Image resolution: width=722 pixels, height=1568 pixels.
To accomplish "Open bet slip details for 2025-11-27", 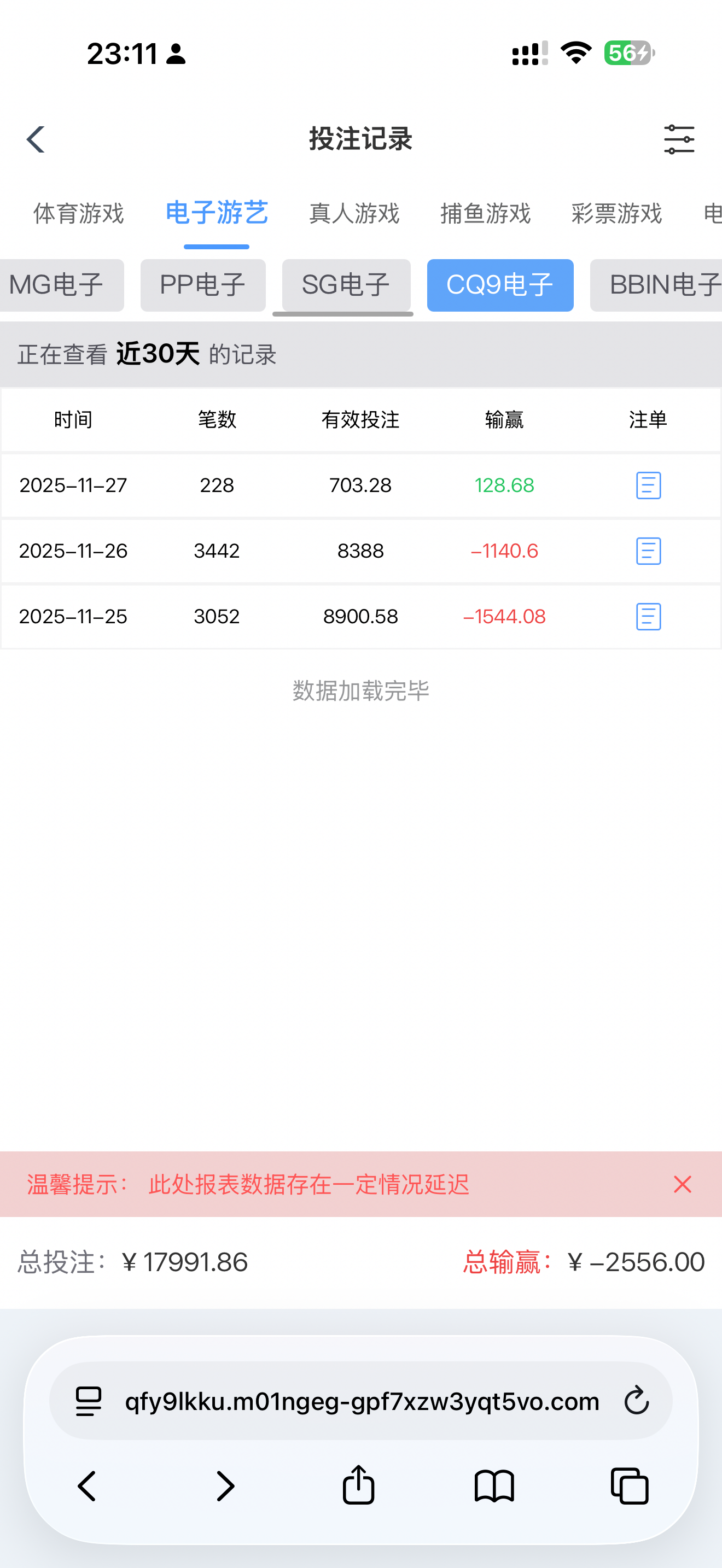I will click(648, 485).
